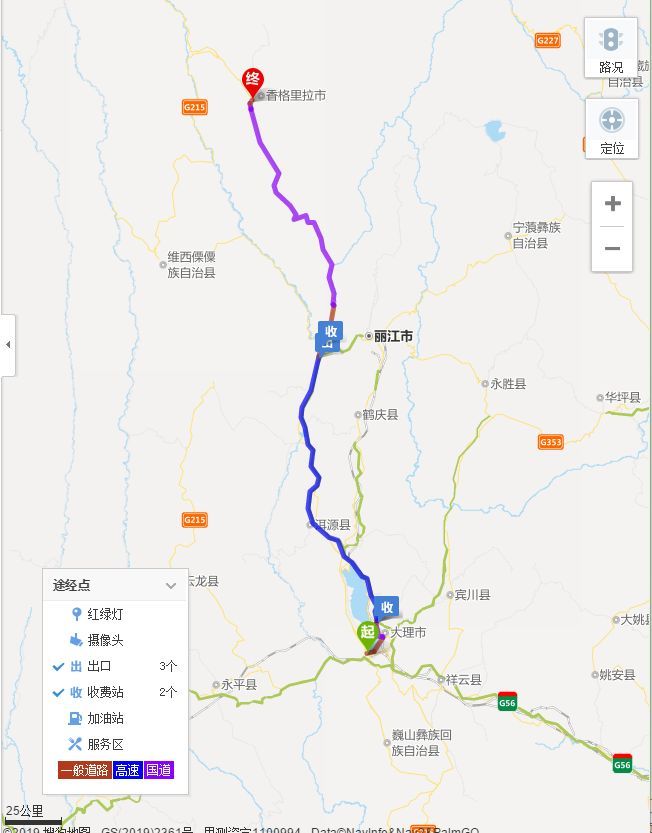This screenshot has height=833, width=652.
Task: Expand the collapsed side panel arrow
Action: (x=8, y=345)
